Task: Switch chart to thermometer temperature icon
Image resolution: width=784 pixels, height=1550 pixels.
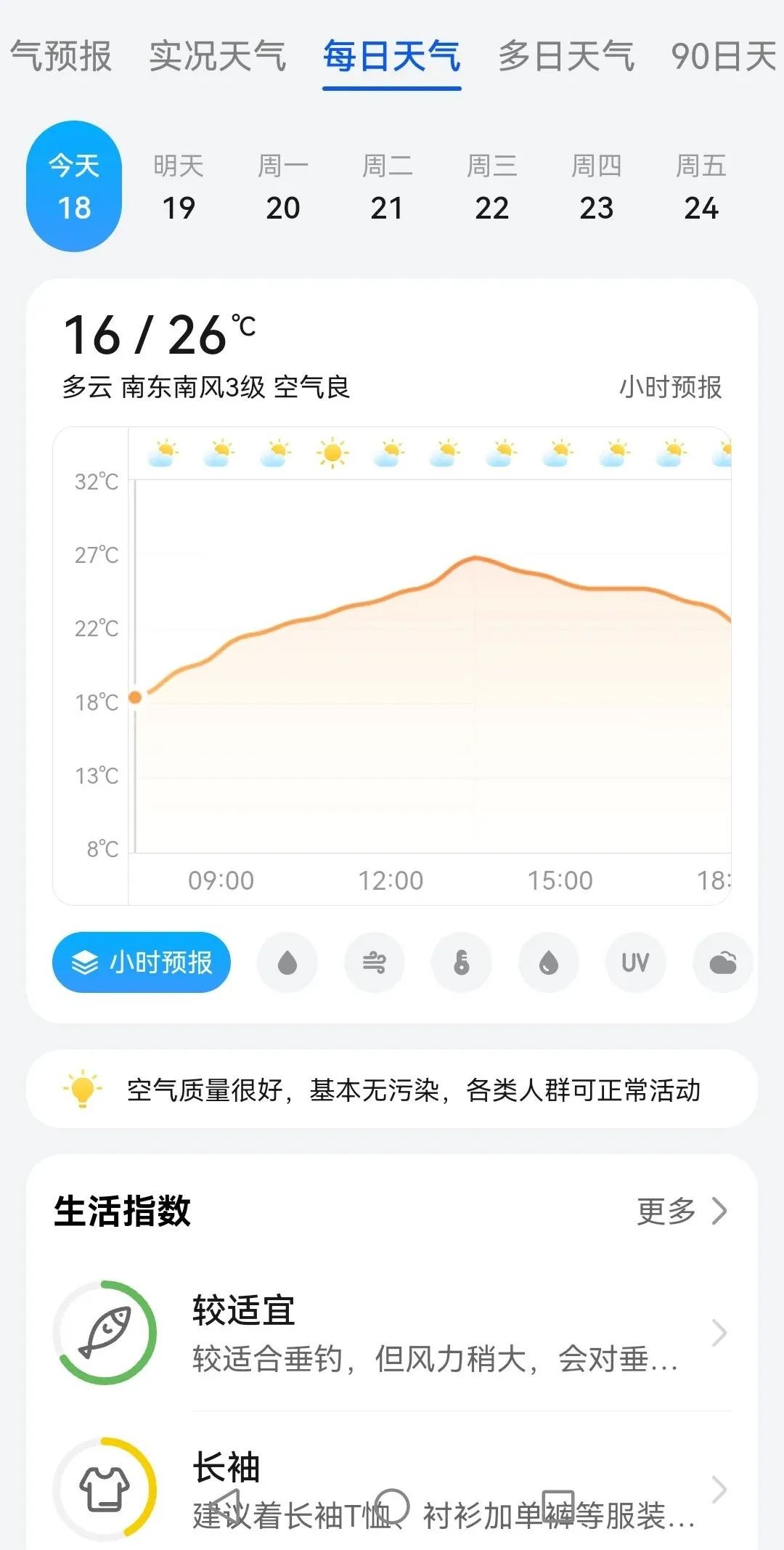Action: point(462,962)
